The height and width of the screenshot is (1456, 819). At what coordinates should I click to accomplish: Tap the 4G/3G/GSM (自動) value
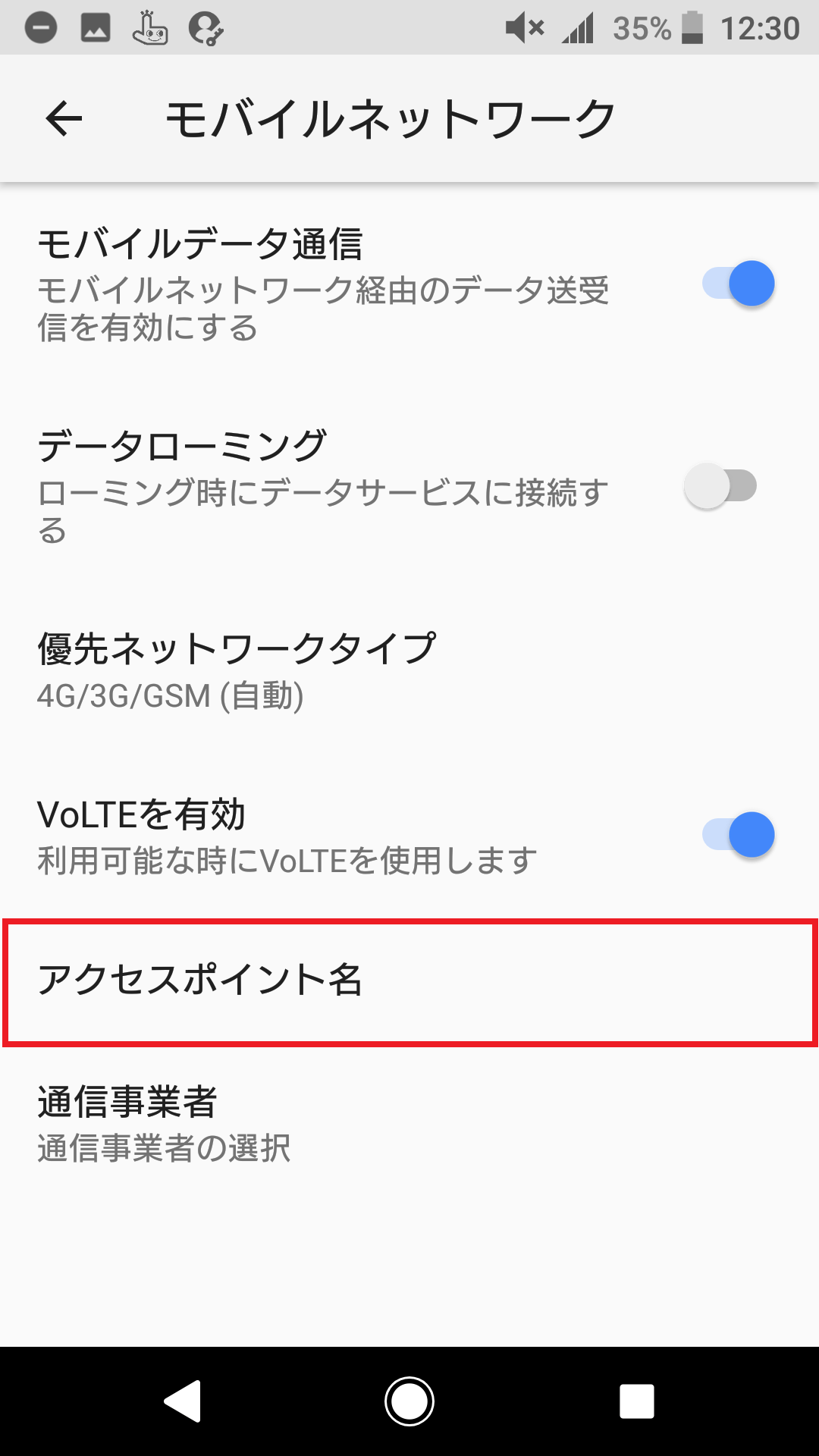coord(171,698)
